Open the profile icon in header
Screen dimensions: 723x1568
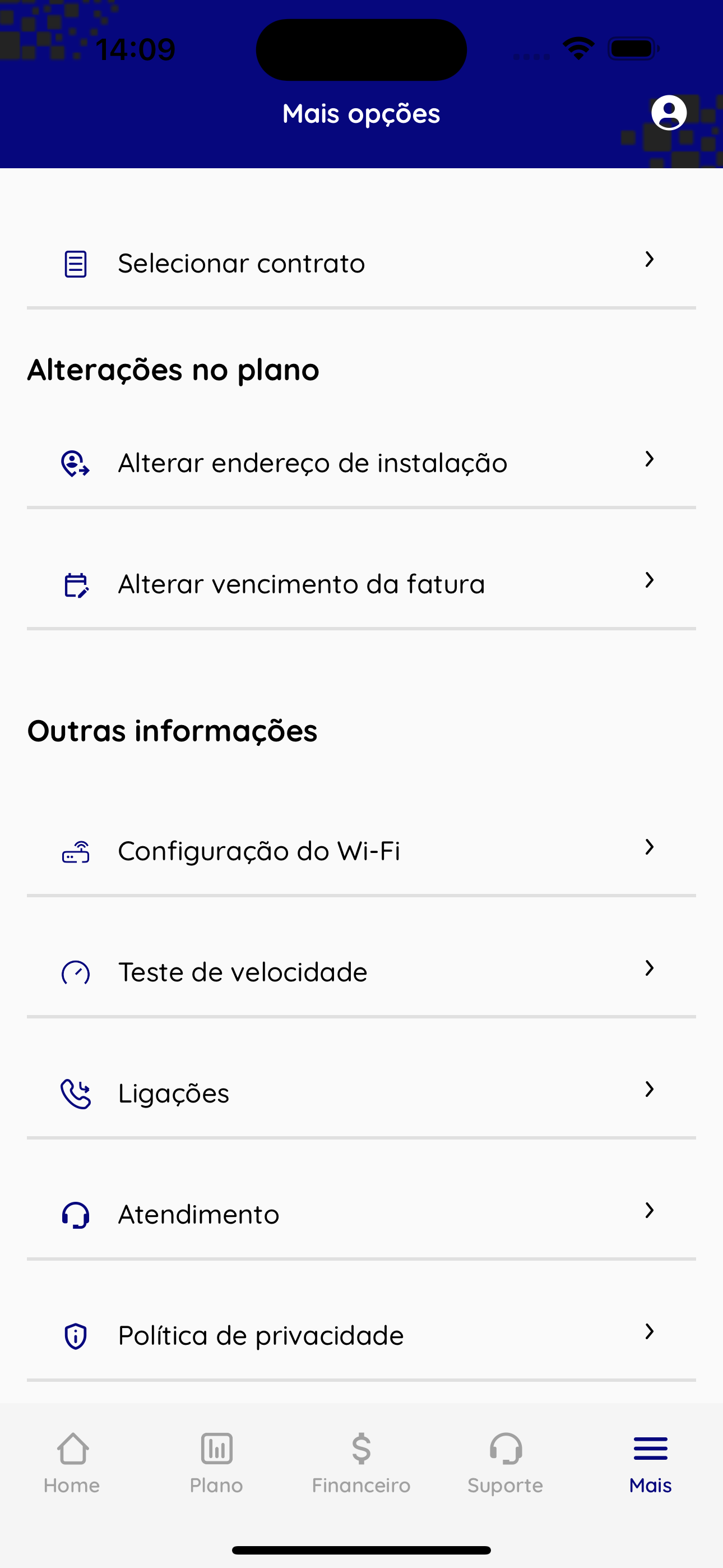669,113
